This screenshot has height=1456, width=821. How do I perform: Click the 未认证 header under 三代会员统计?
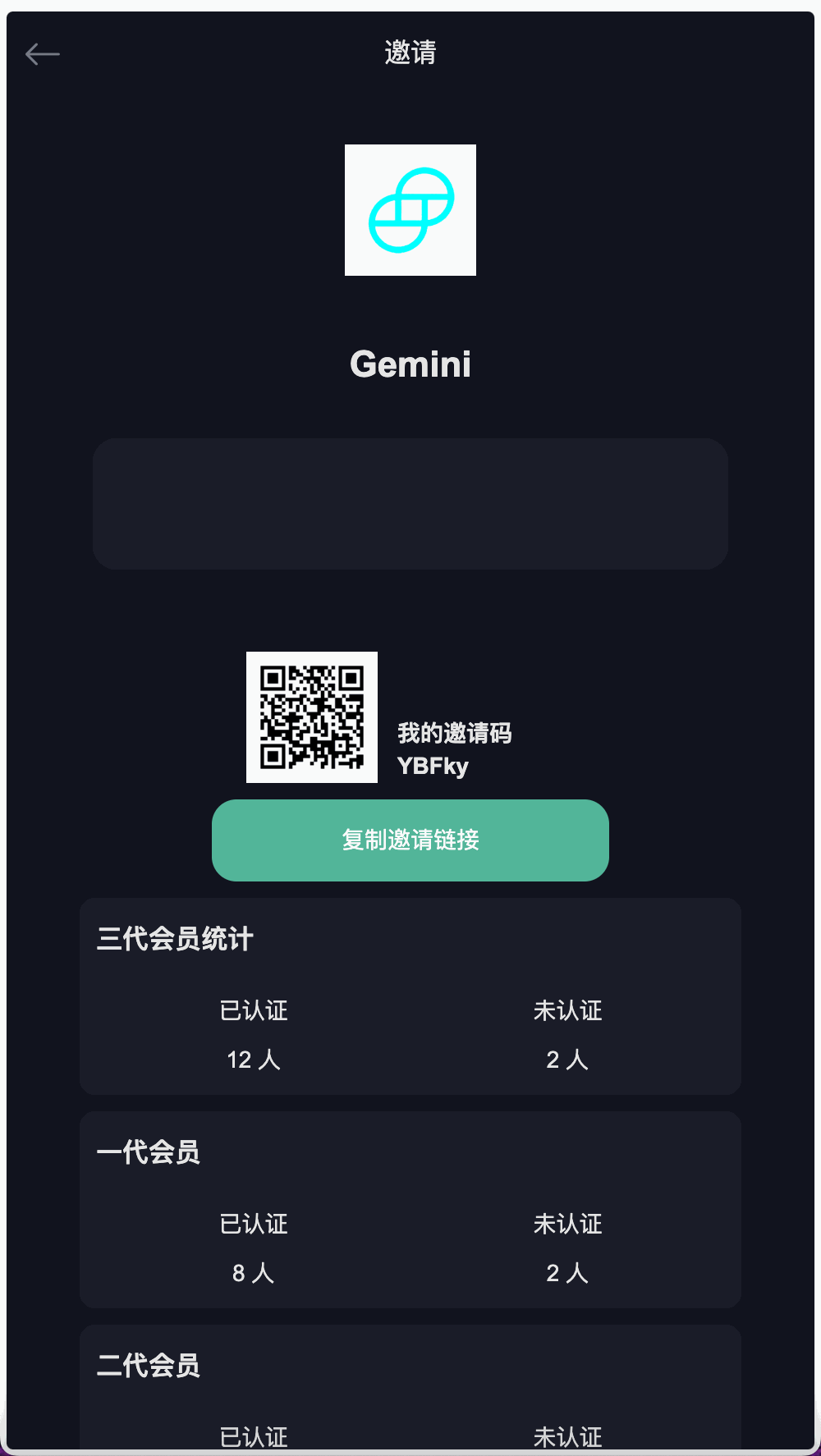[567, 1010]
